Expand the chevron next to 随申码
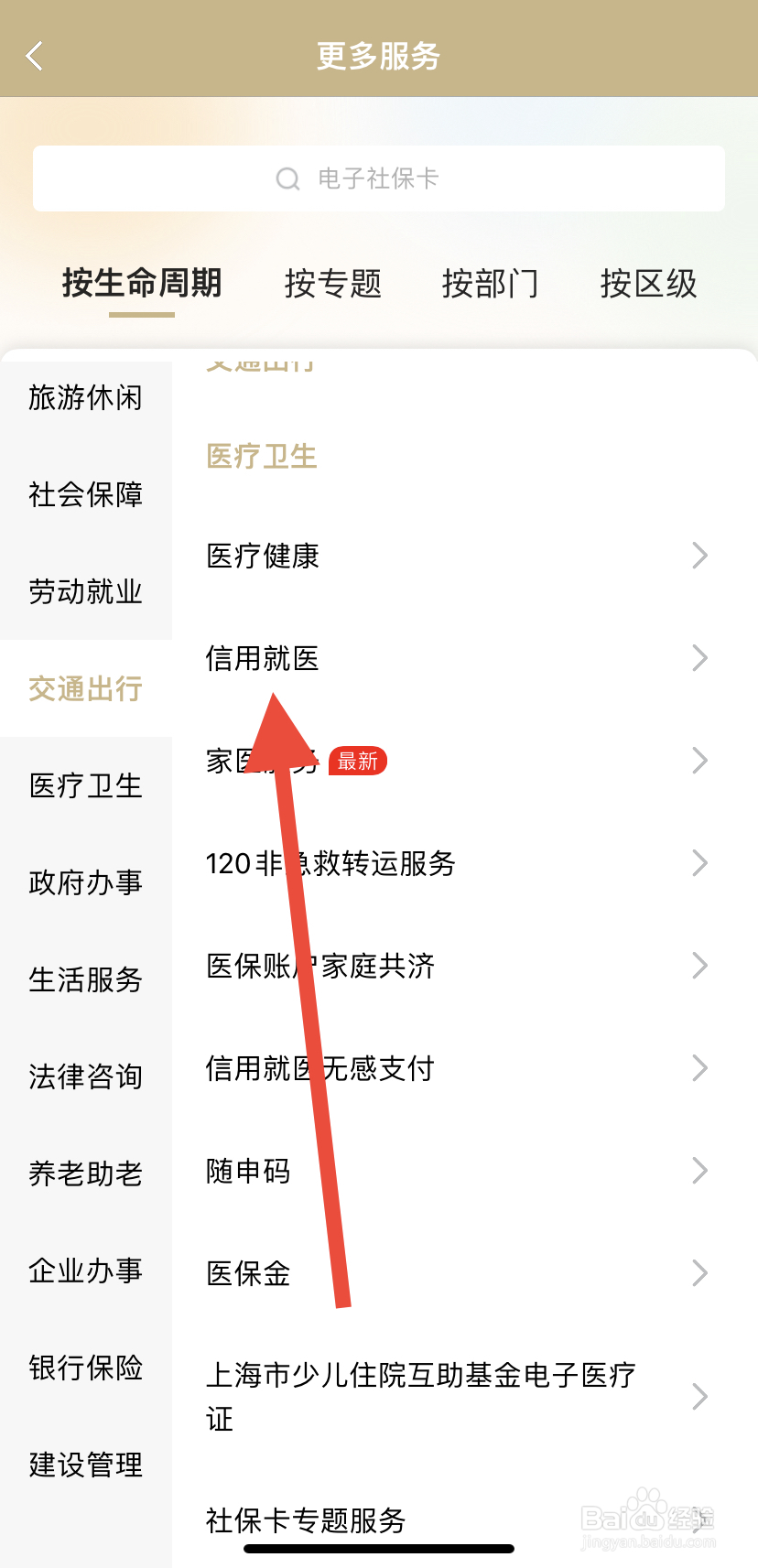 tap(699, 1171)
